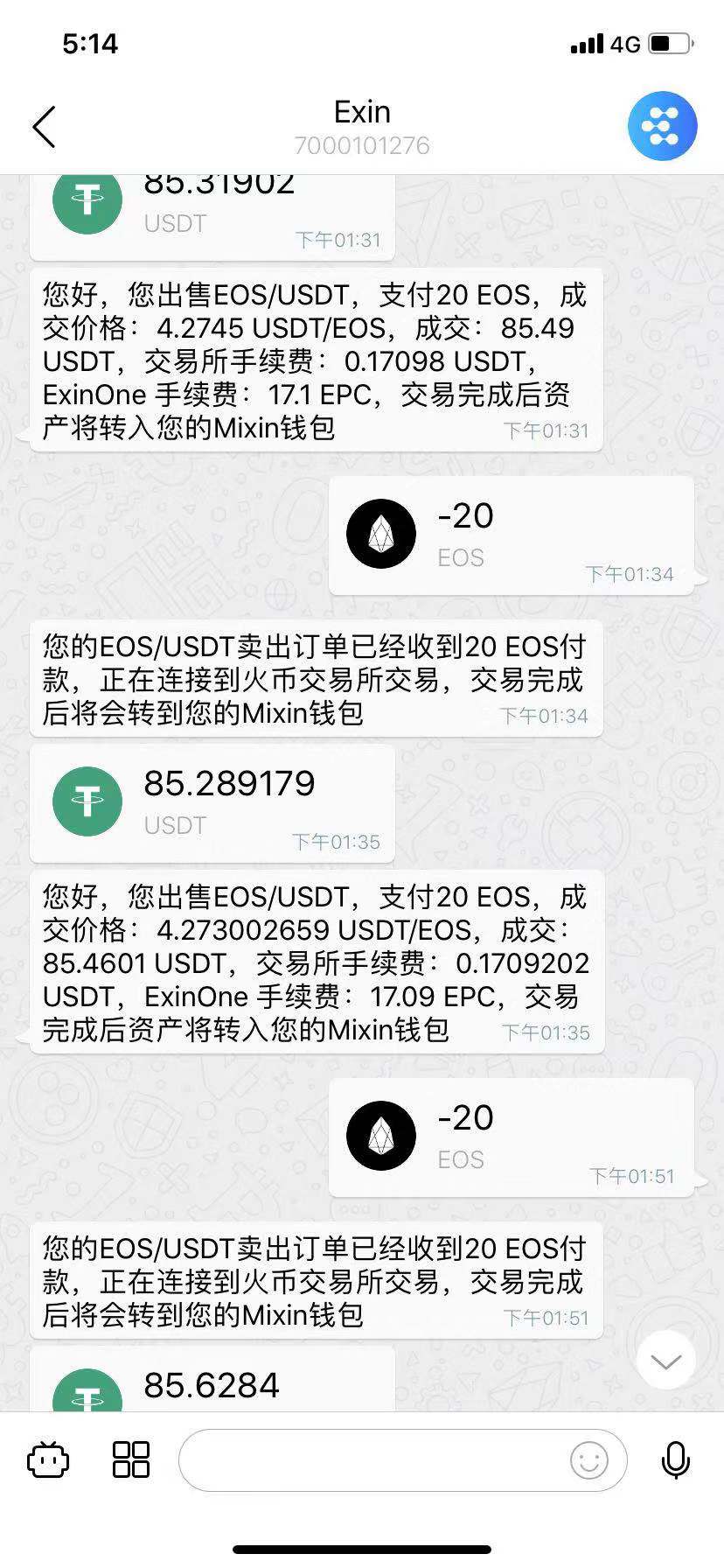
Task: Open the -20 EOS transfer sent at 01:34
Action: coord(511,535)
